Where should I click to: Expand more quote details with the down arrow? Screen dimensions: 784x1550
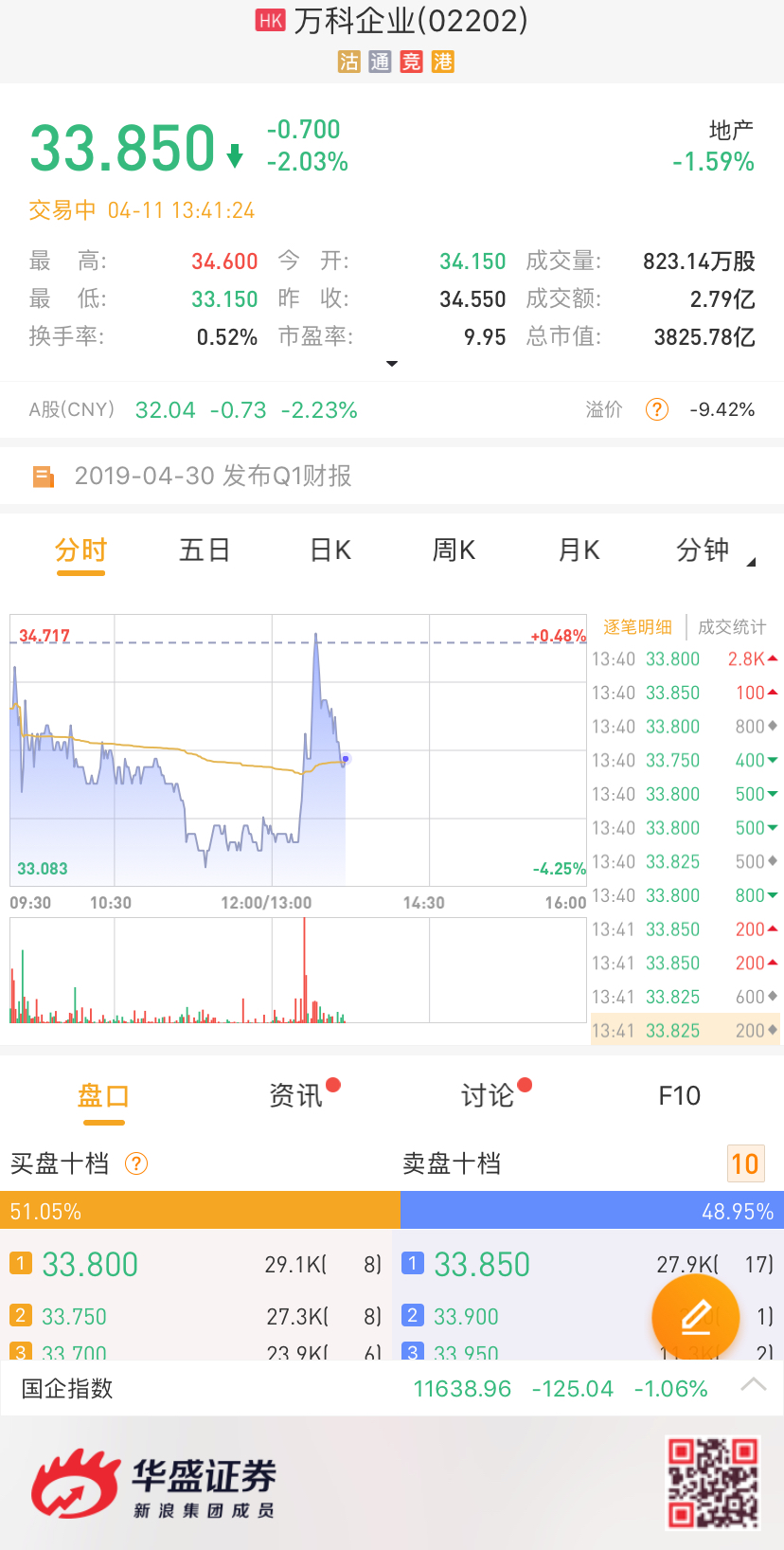pyautogui.click(x=392, y=364)
